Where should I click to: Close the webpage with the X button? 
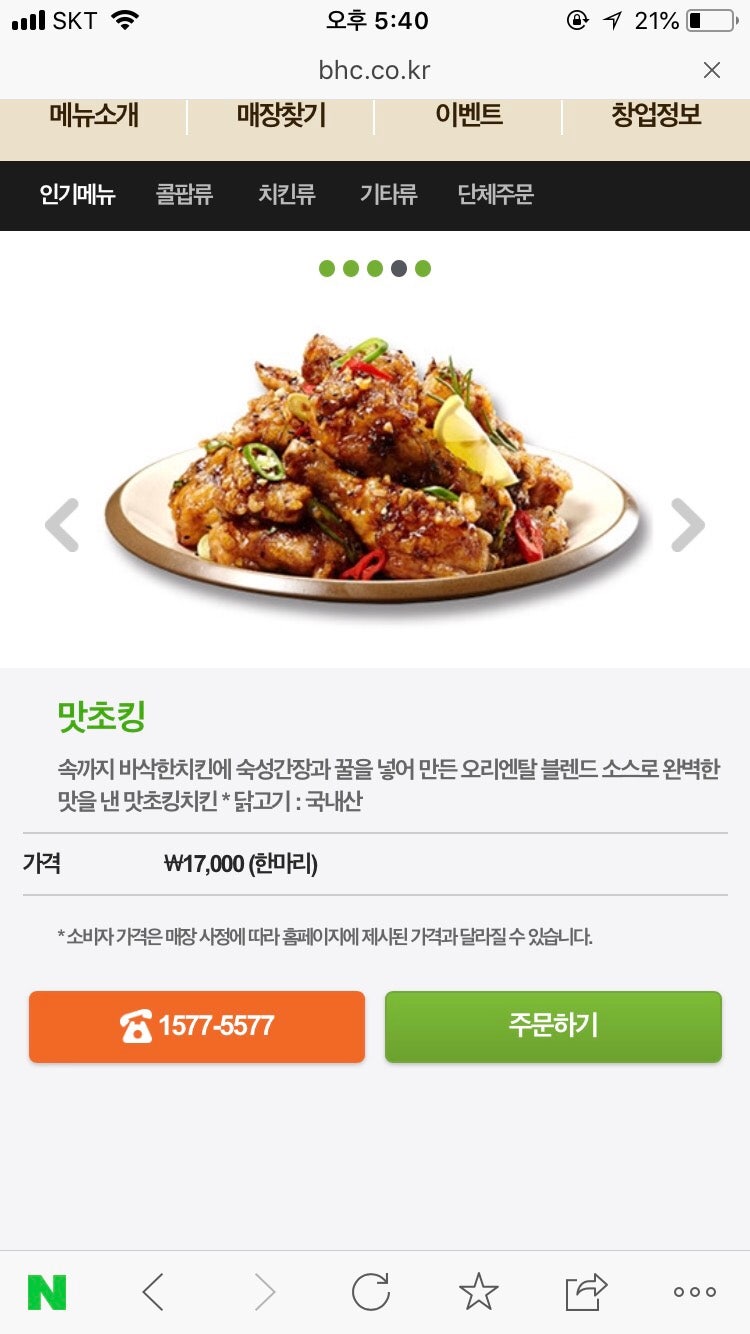[x=712, y=70]
